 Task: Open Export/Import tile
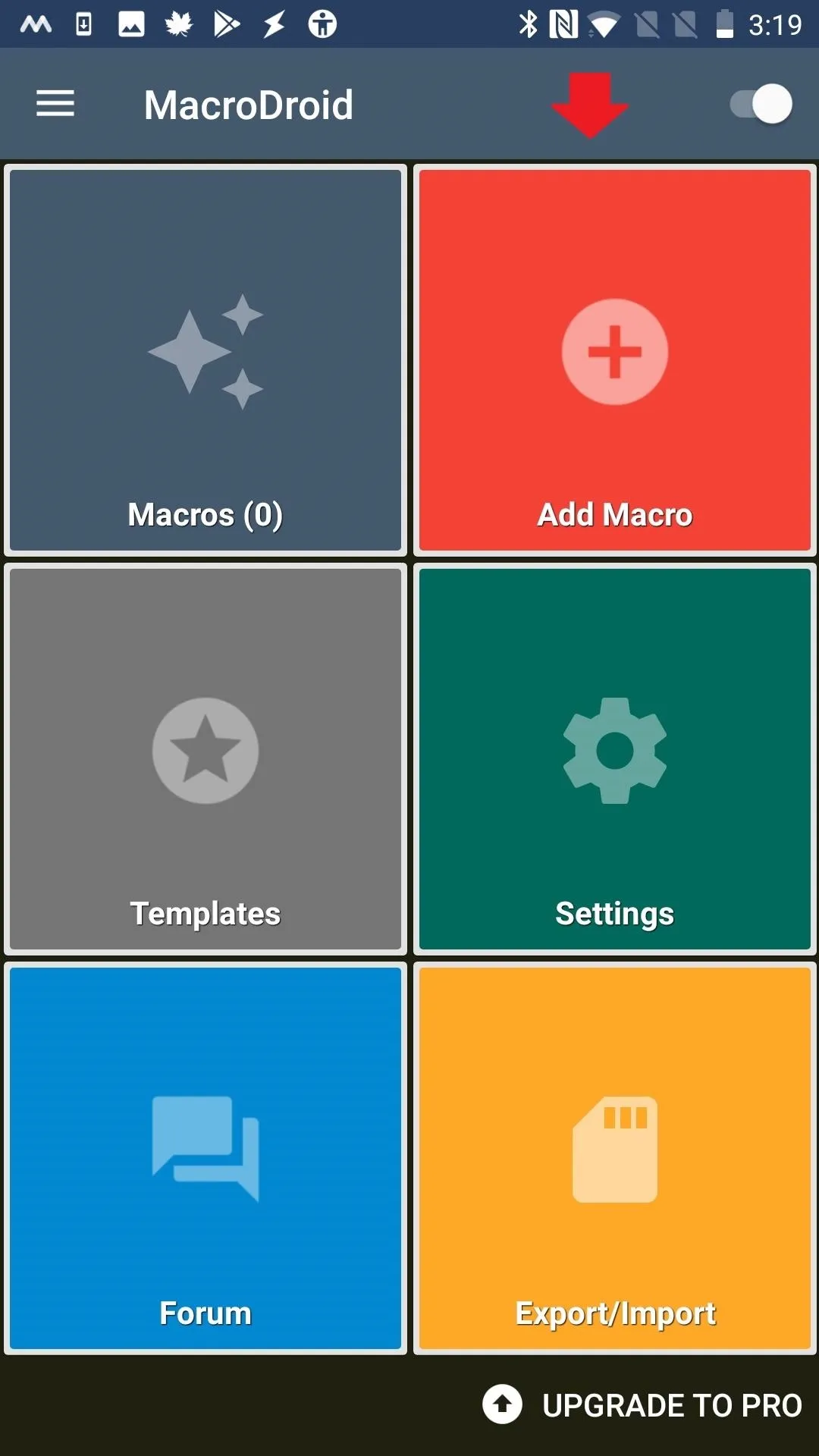[x=615, y=1158]
